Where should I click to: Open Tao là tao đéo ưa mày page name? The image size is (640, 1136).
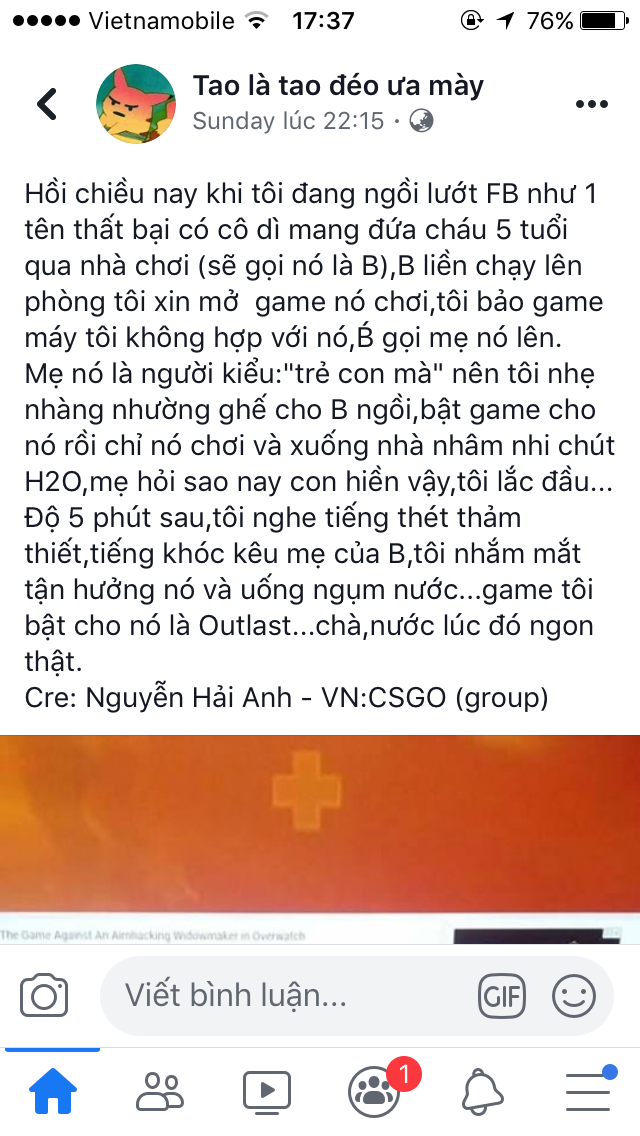point(338,86)
